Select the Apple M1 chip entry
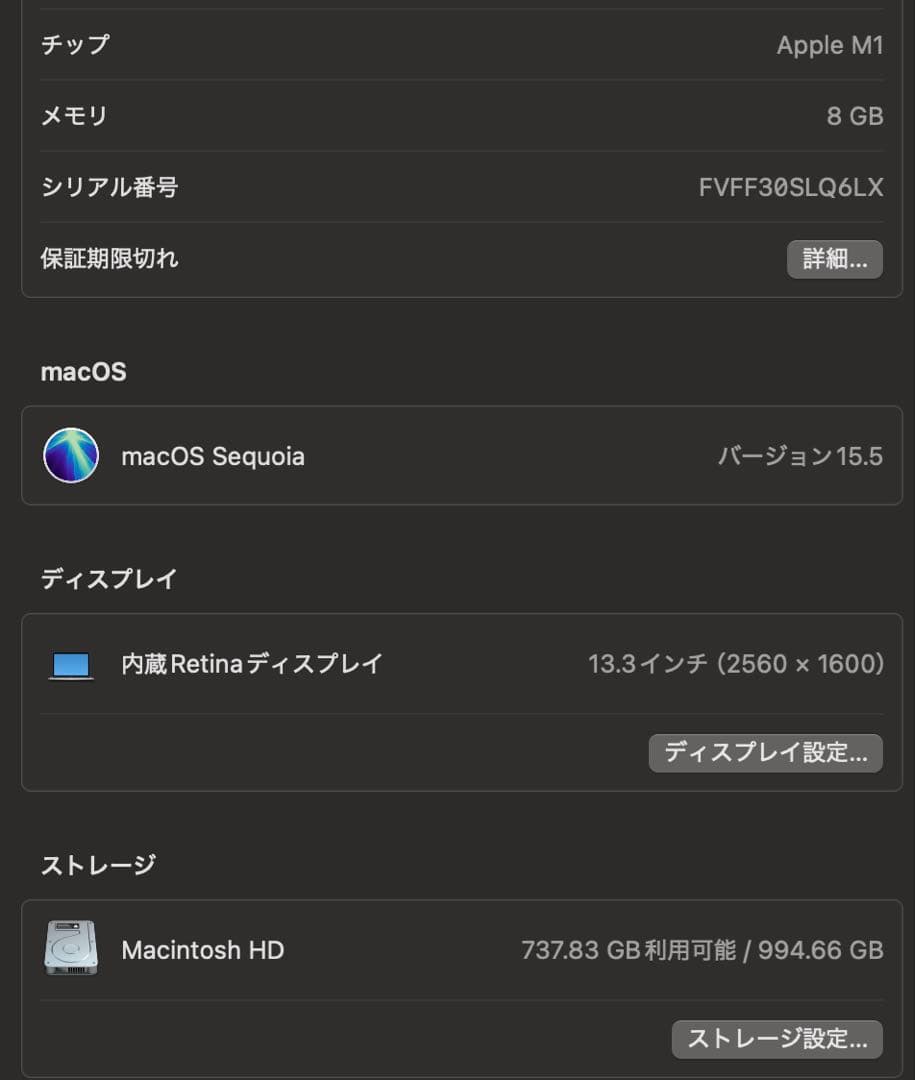This screenshot has height=1080, width=915. pyautogui.click(x=831, y=44)
